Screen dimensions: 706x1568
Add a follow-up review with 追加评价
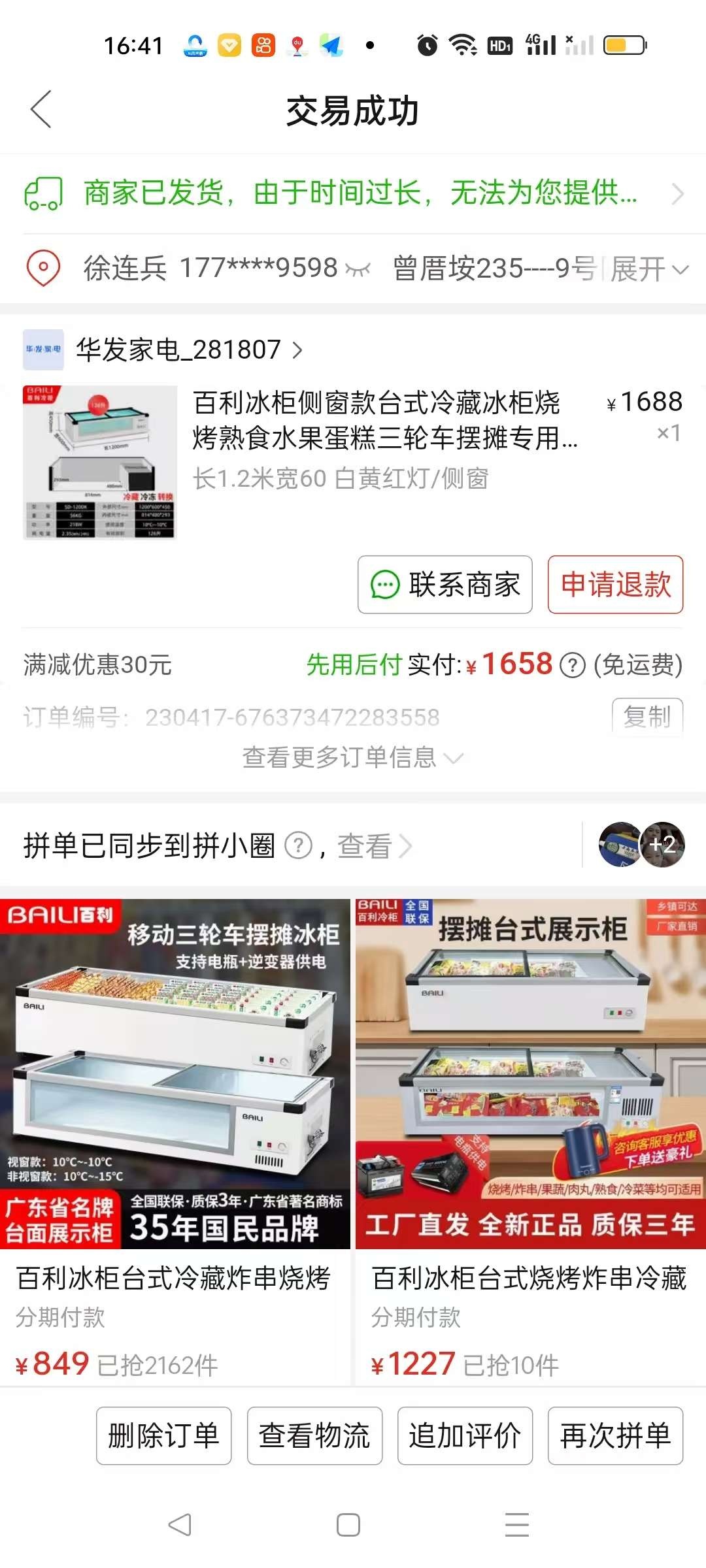[465, 1435]
